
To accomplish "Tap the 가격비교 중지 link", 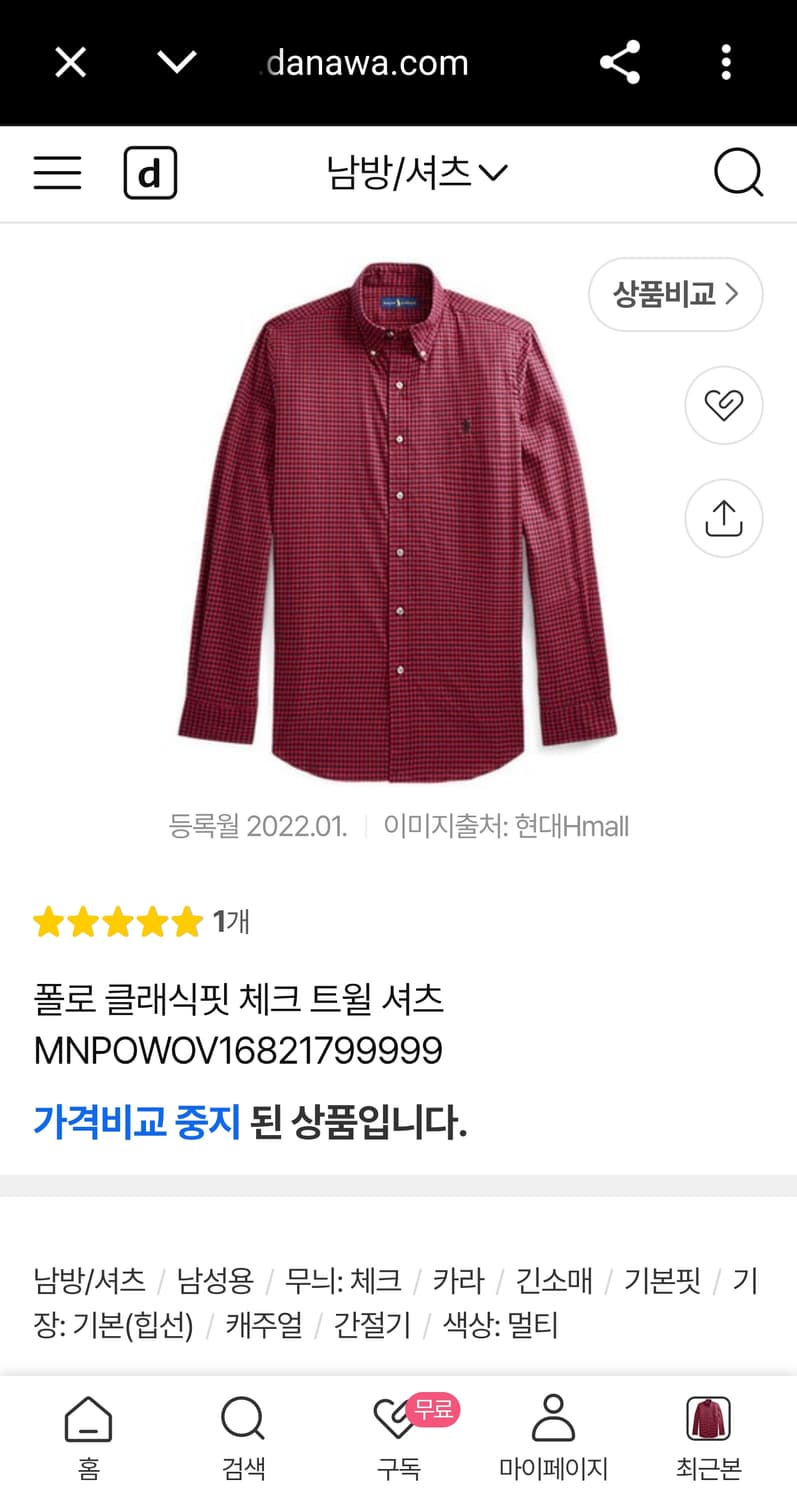I will click(137, 1122).
